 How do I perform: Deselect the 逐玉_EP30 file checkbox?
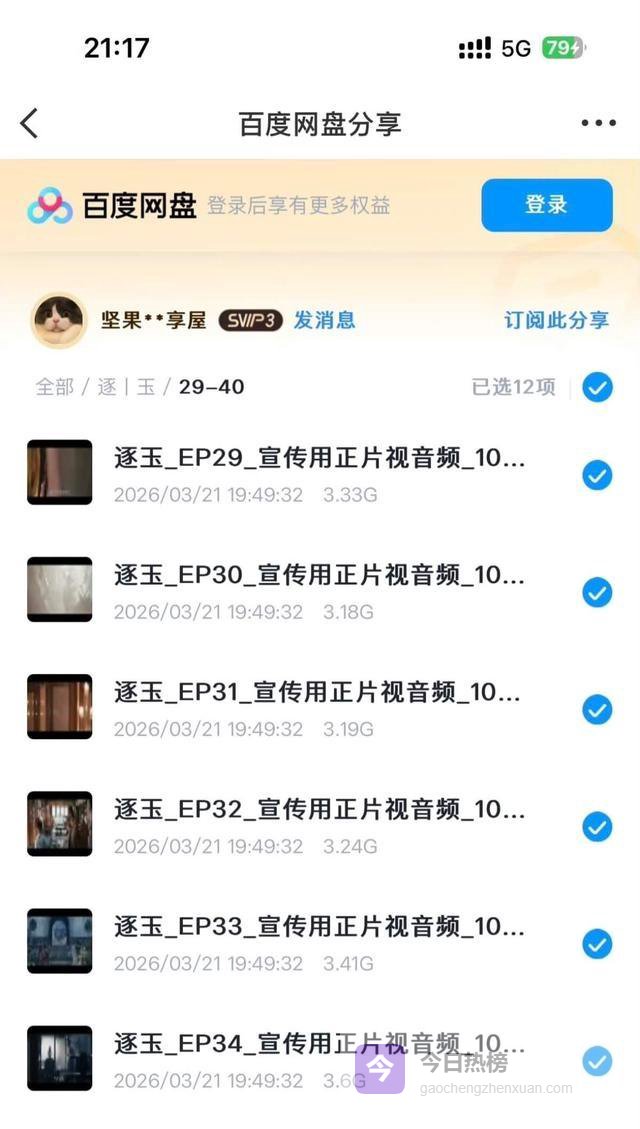[597, 593]
